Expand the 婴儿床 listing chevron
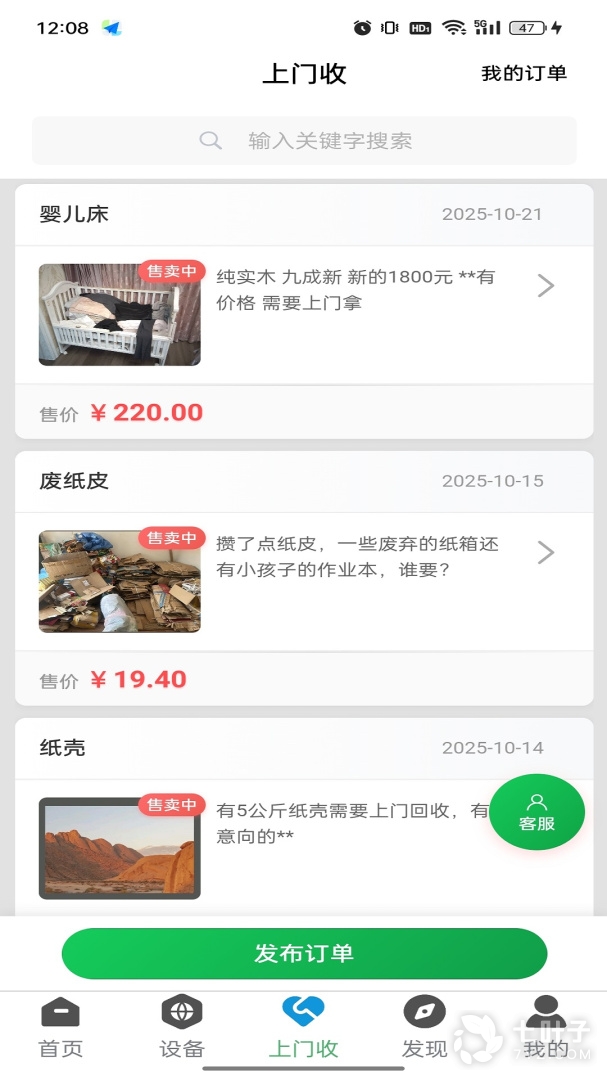 pos(546,286)
